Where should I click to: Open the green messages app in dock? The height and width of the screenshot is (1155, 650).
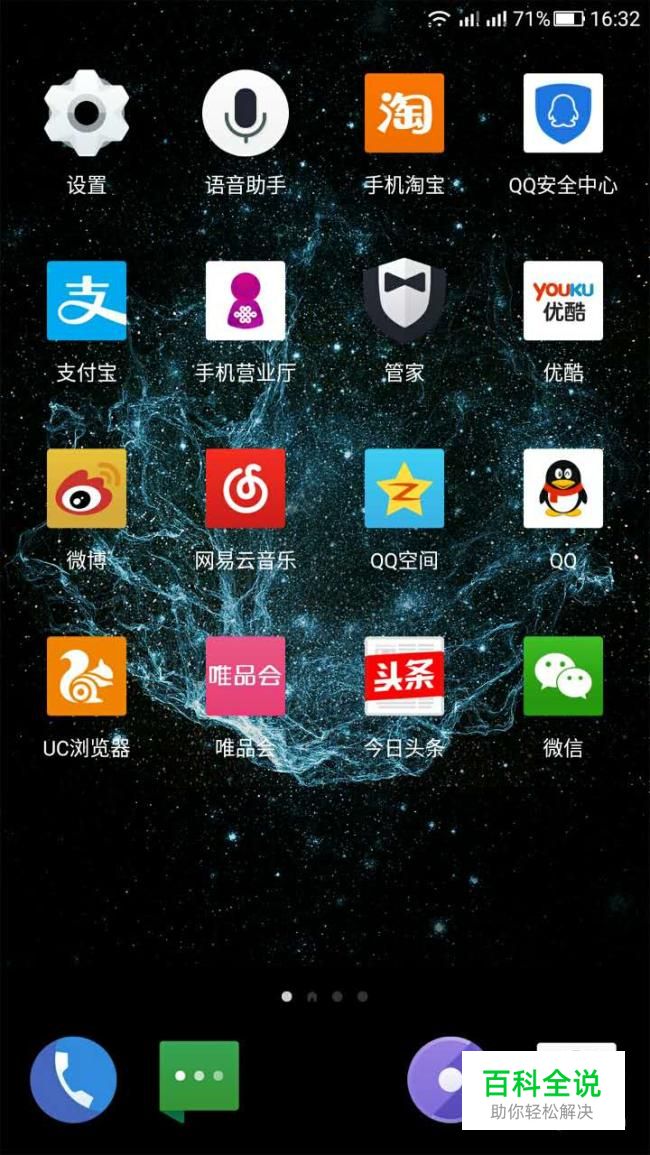(199, 1080)
